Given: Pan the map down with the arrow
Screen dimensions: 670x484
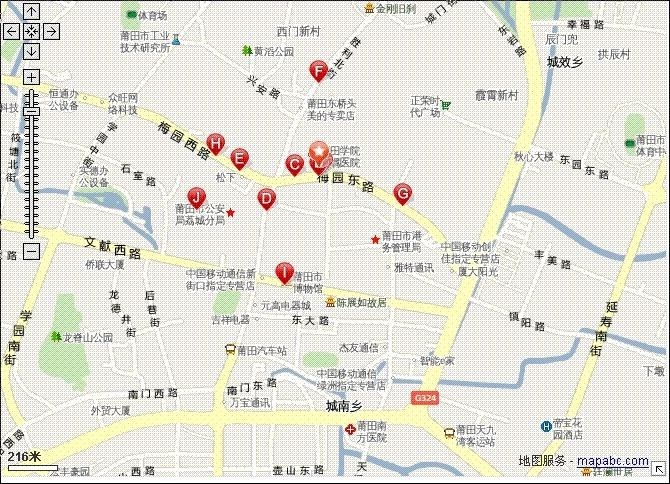Looking at the screenshot, I should click(31, 50).
